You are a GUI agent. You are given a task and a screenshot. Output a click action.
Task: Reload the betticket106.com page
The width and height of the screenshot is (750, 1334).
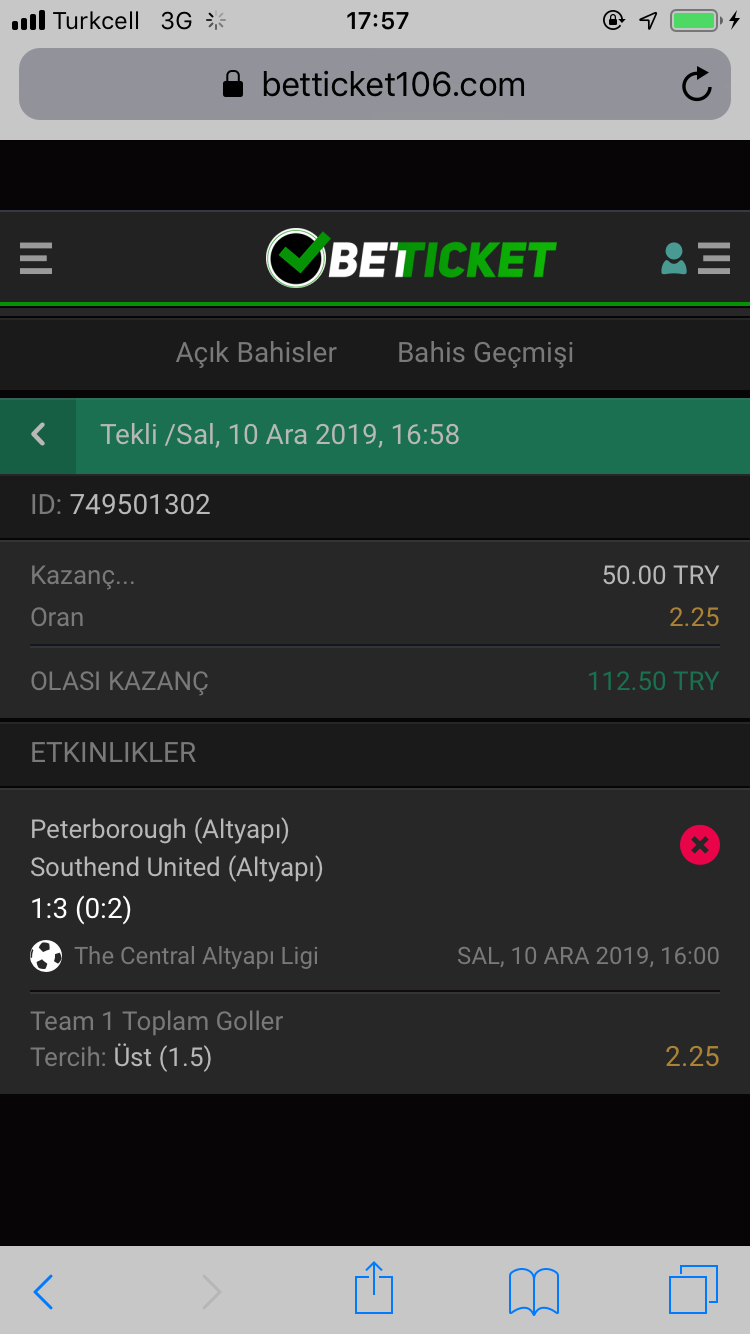[696, 85]
